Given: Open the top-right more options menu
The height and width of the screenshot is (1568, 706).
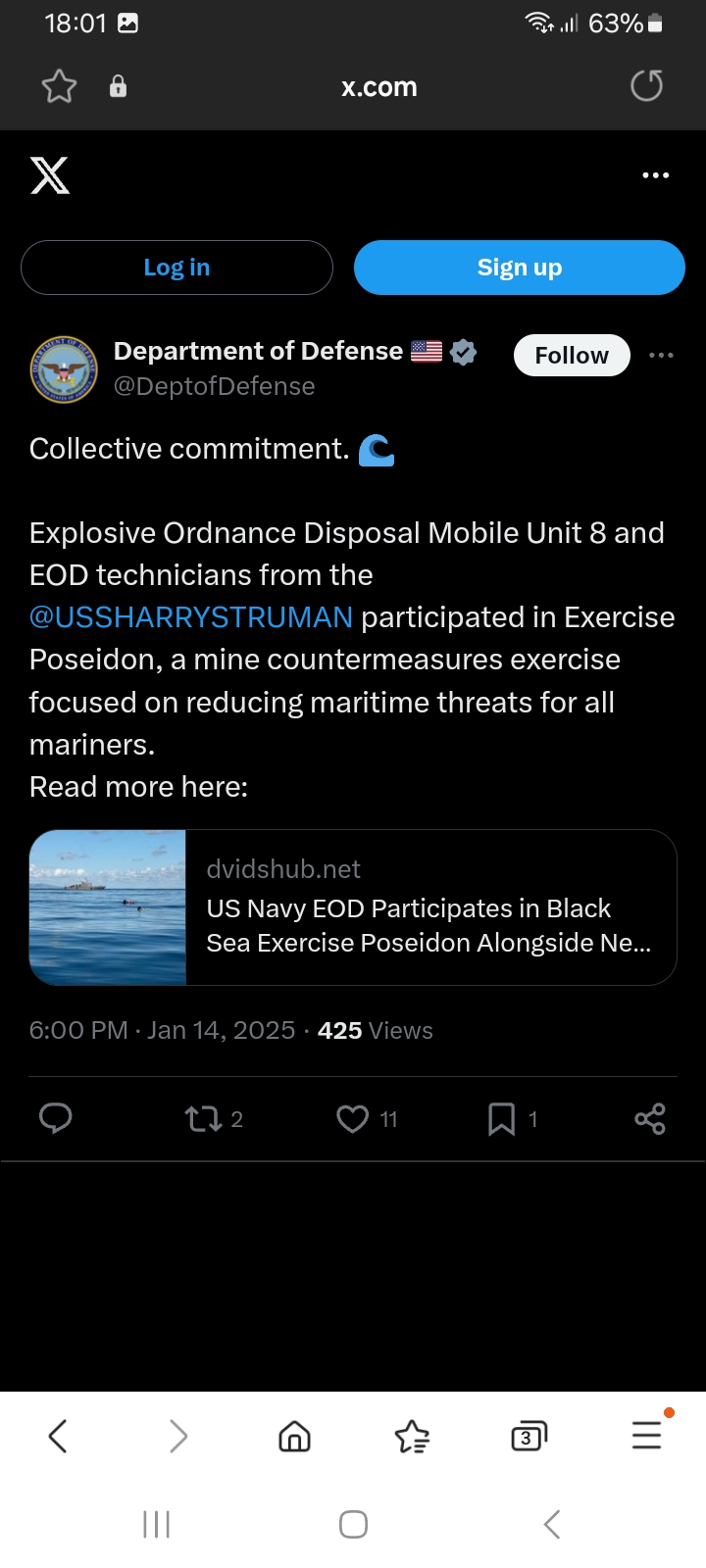Looking at the screenshot, I should click(655, 175).
